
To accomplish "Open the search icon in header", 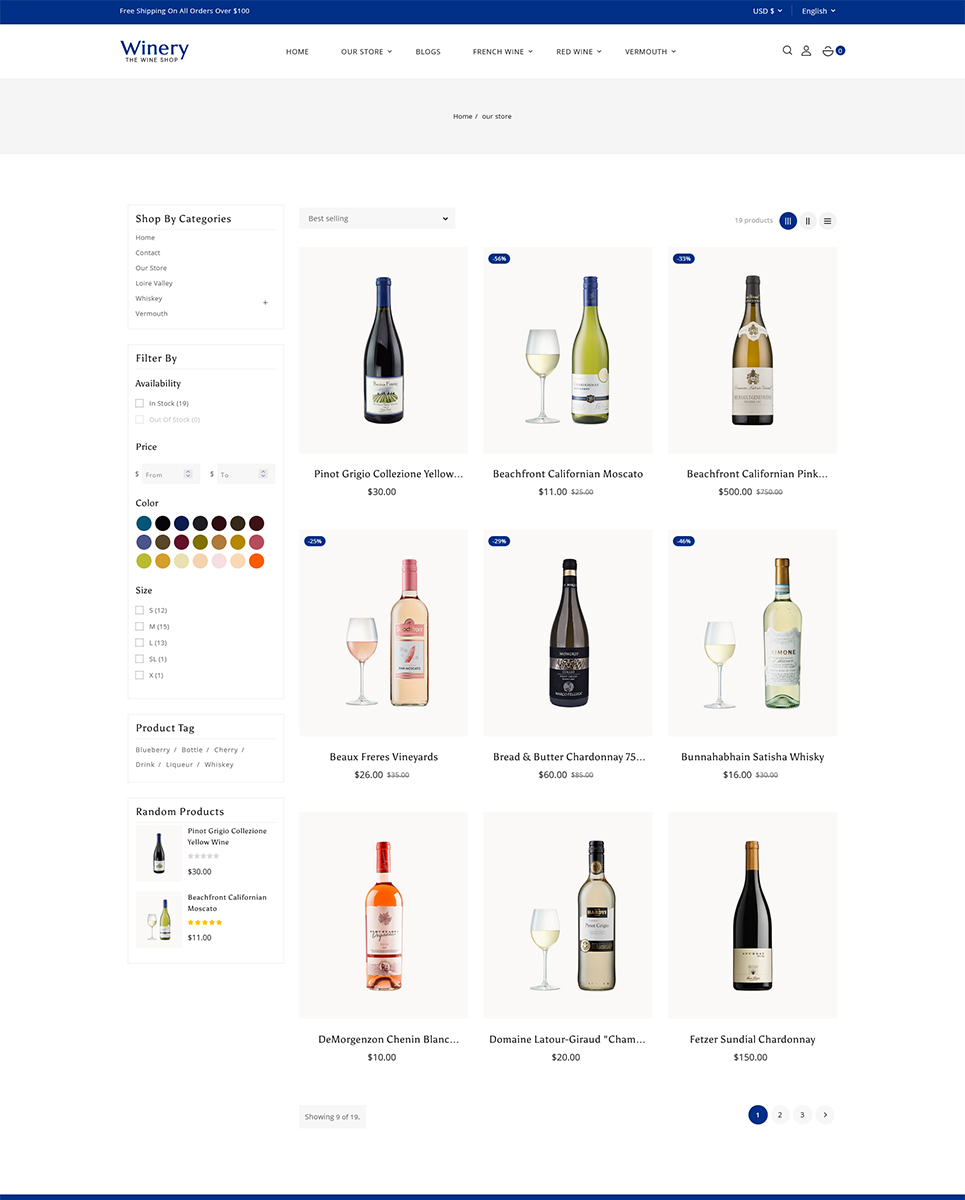I will click(787, 51).
